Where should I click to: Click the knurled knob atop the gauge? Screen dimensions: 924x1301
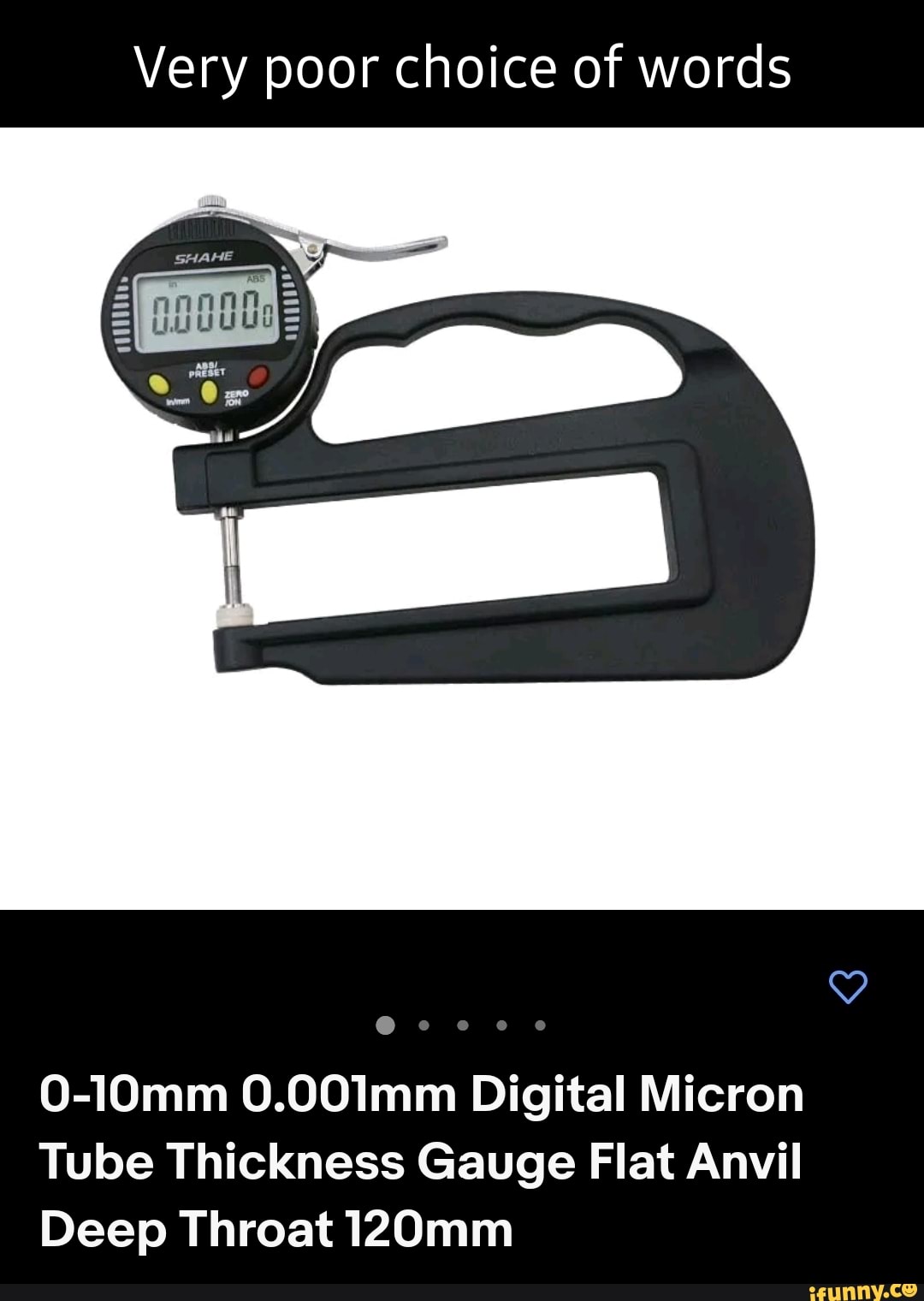211,200
